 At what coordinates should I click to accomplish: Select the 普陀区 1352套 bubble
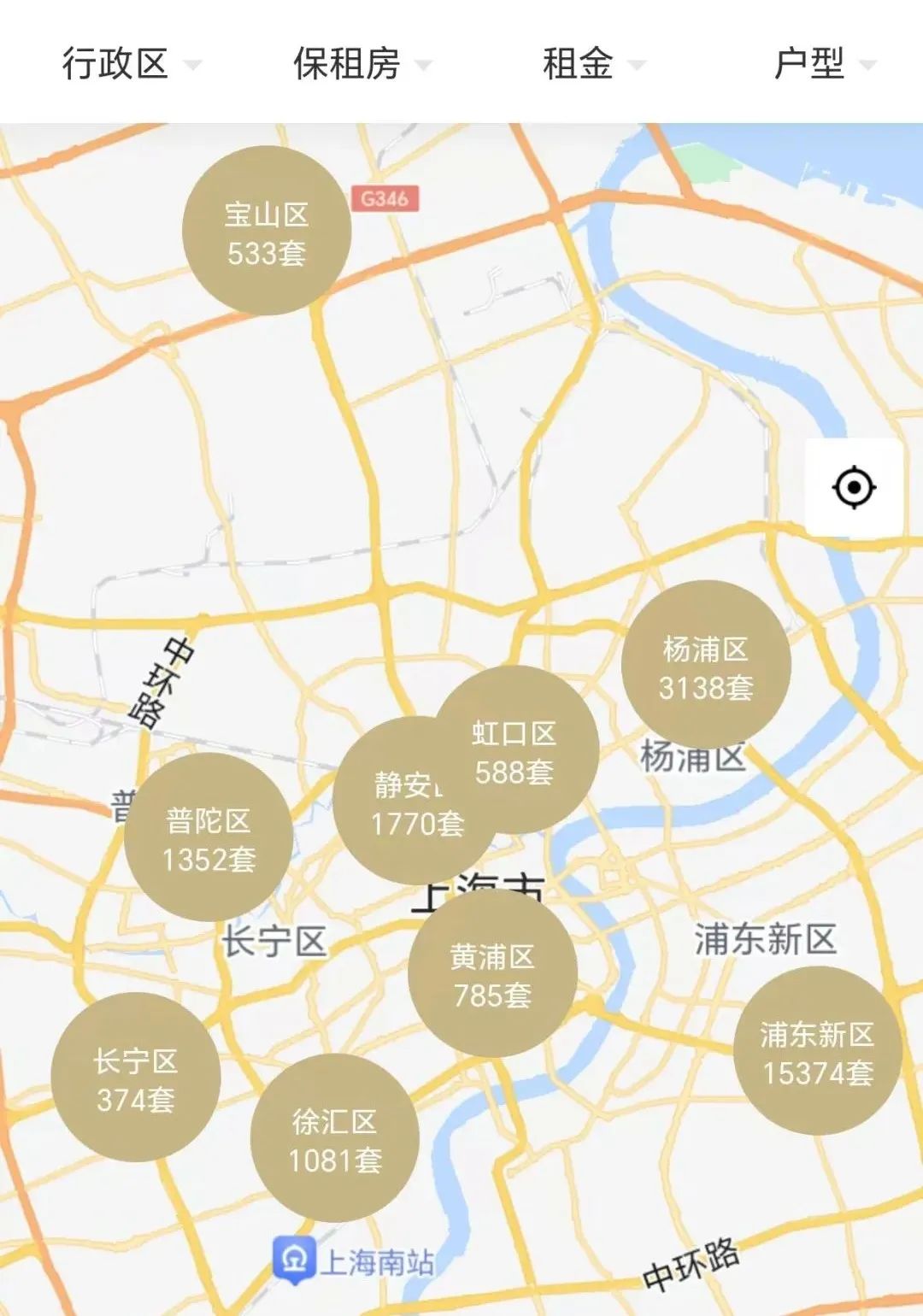click(209, 838)
